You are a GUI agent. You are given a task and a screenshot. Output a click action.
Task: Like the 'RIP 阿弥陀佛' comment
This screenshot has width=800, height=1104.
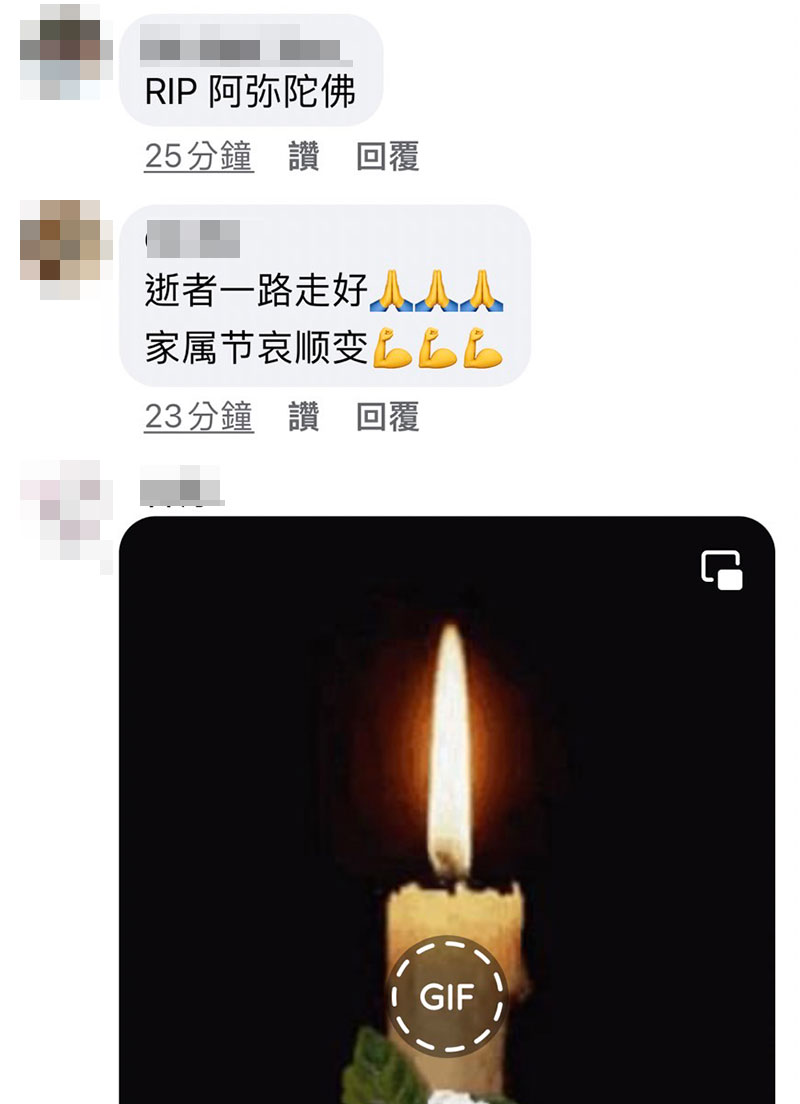pos(303,157)
